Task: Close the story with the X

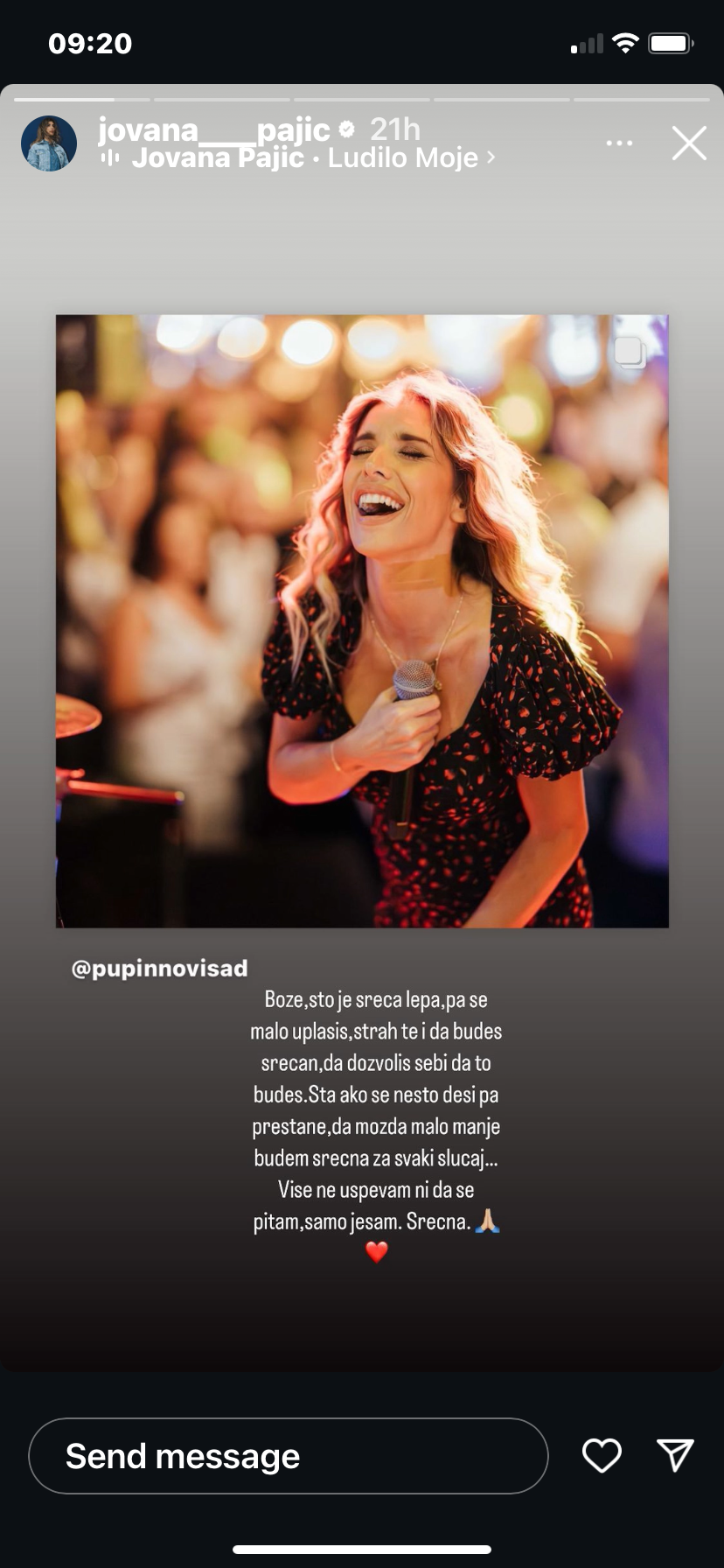Action: click(x=689, y=143)
